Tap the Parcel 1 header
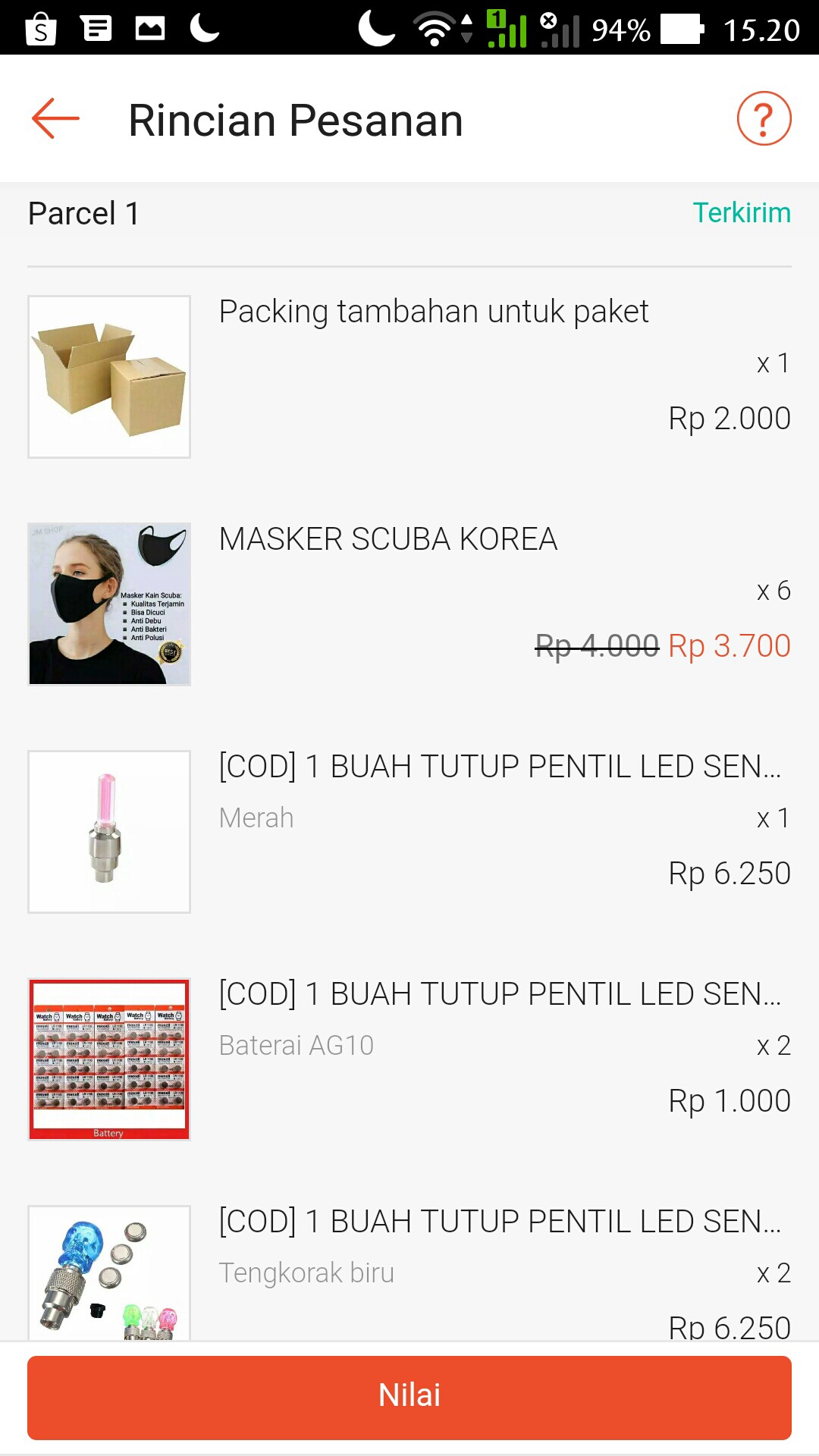The image size is (819, 1456). [83, 213]
